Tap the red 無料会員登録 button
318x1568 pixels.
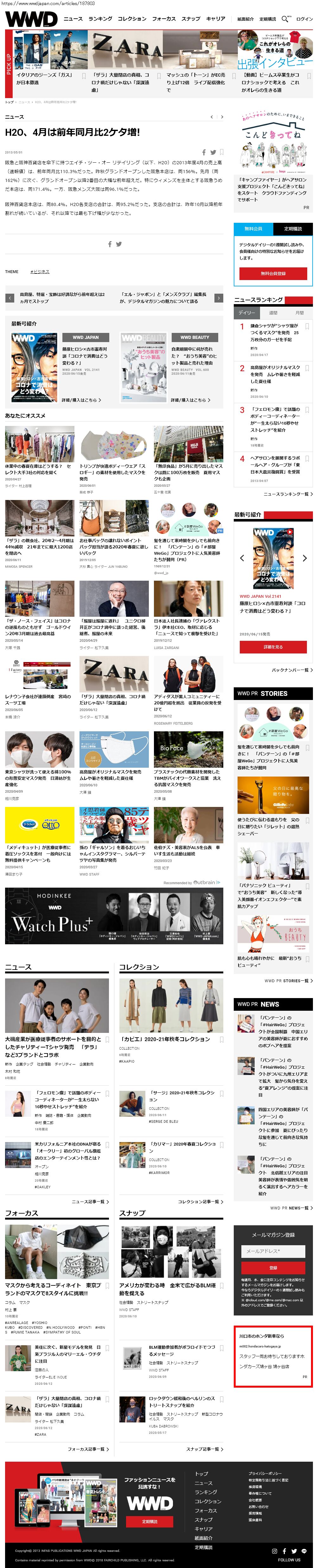273,273
